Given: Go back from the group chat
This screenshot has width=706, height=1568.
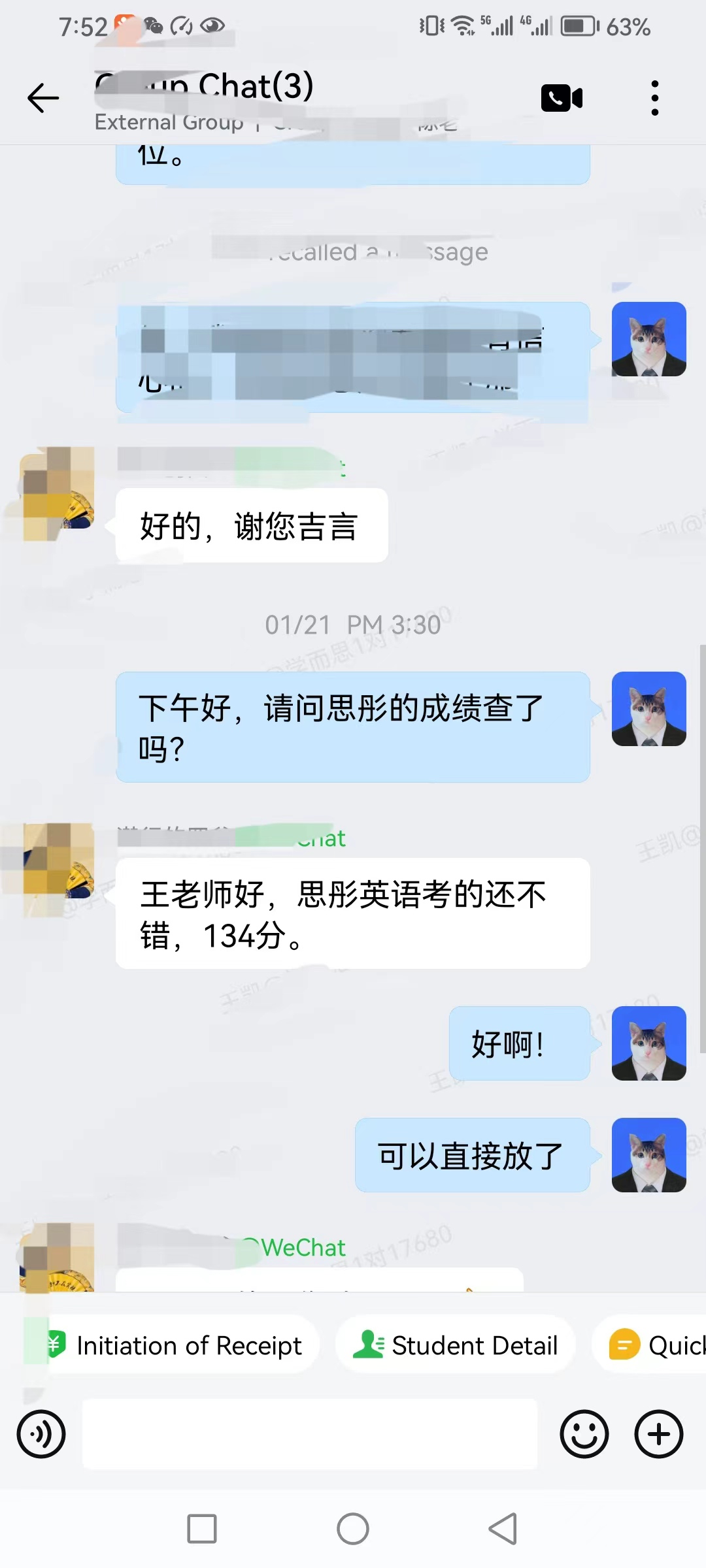Looking at the screenshot, I should coord(43,98).
